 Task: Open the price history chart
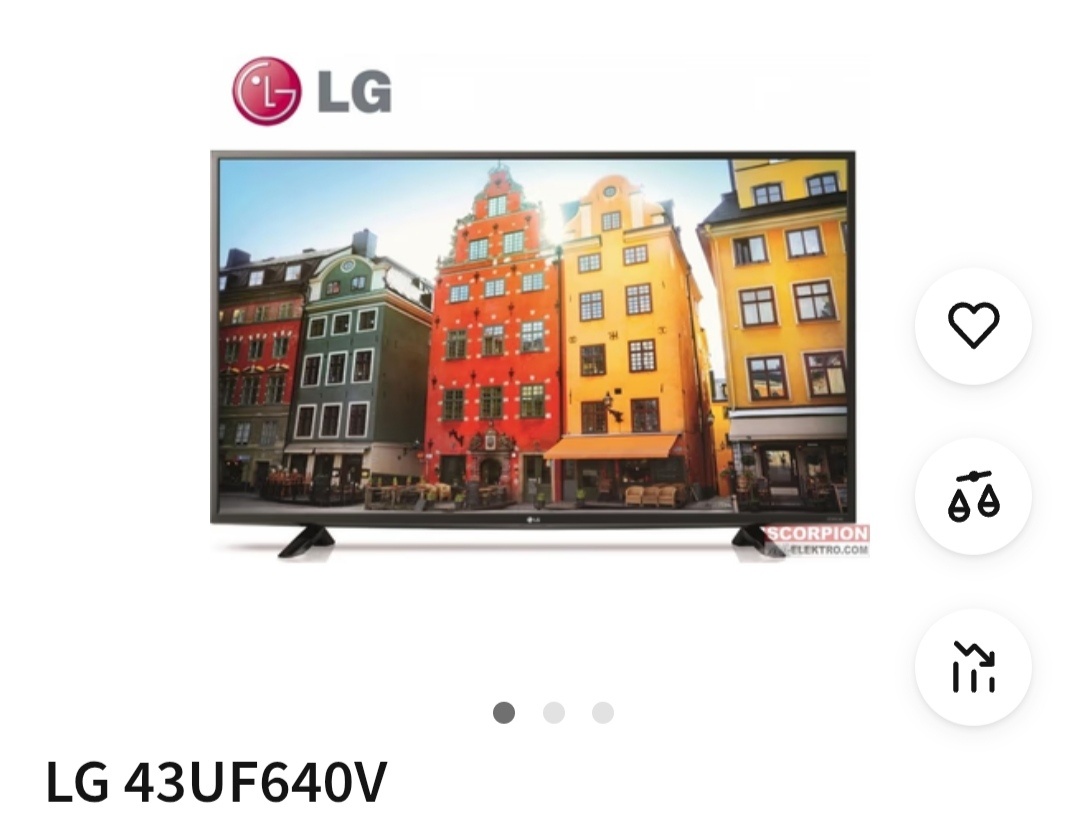point(973,667)
